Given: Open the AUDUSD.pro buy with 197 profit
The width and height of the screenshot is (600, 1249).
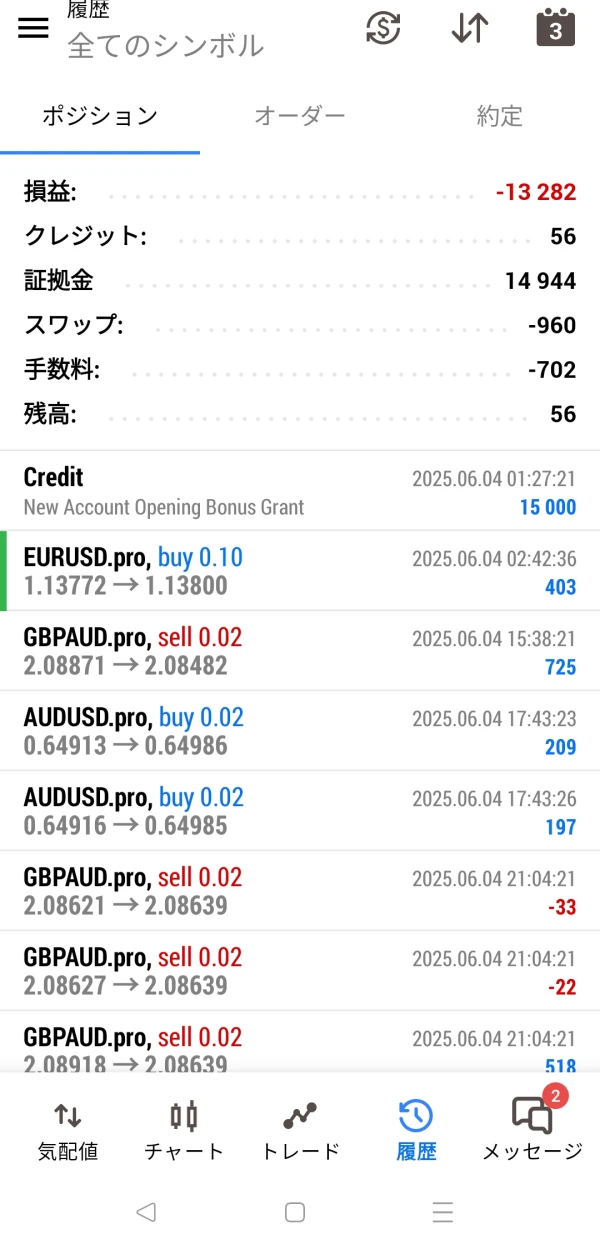Looking at the screenshot, I should click(x=300, y=811).
